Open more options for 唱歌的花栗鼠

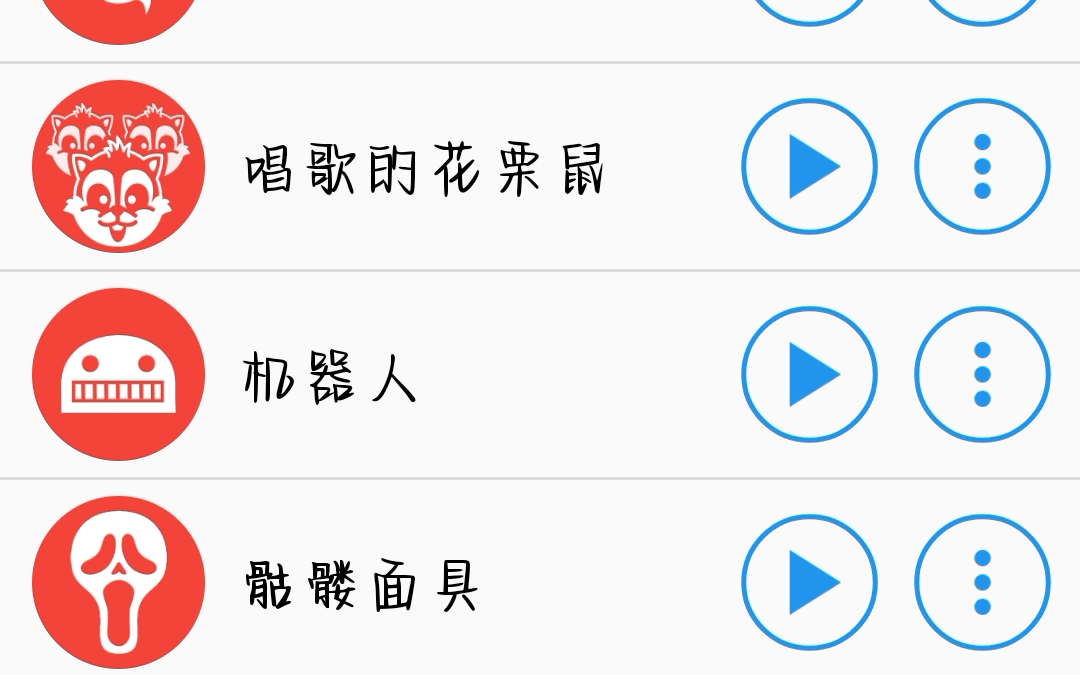click(x=982, y=166)
